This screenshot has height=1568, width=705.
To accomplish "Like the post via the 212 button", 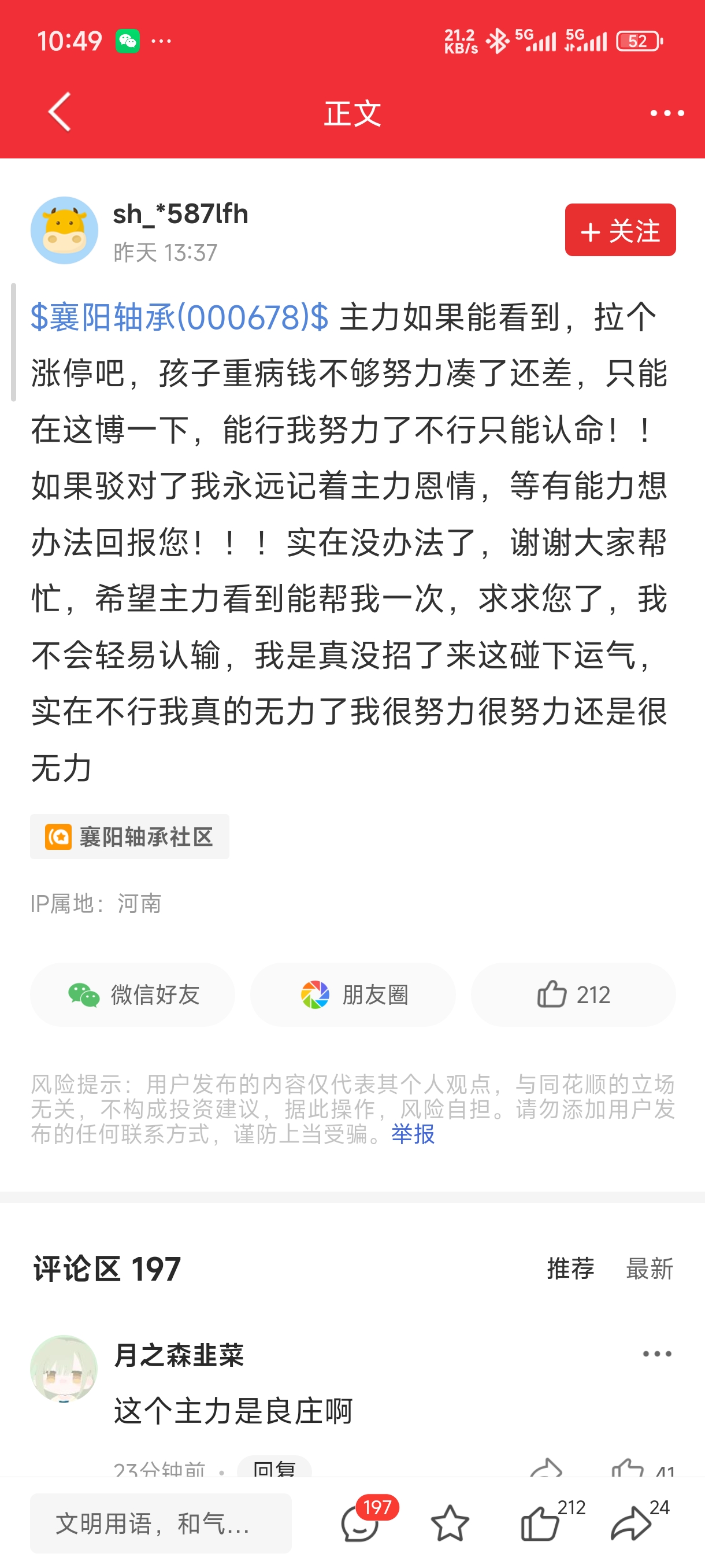I will [573, 994].
